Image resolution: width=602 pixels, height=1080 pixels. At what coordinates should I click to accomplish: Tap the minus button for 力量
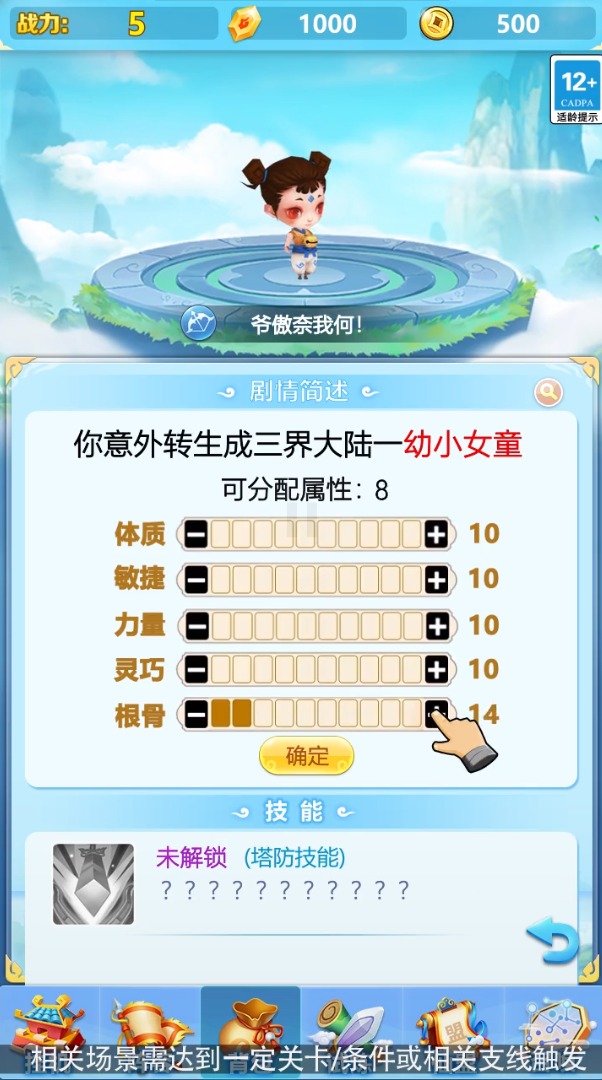[196, 625]
